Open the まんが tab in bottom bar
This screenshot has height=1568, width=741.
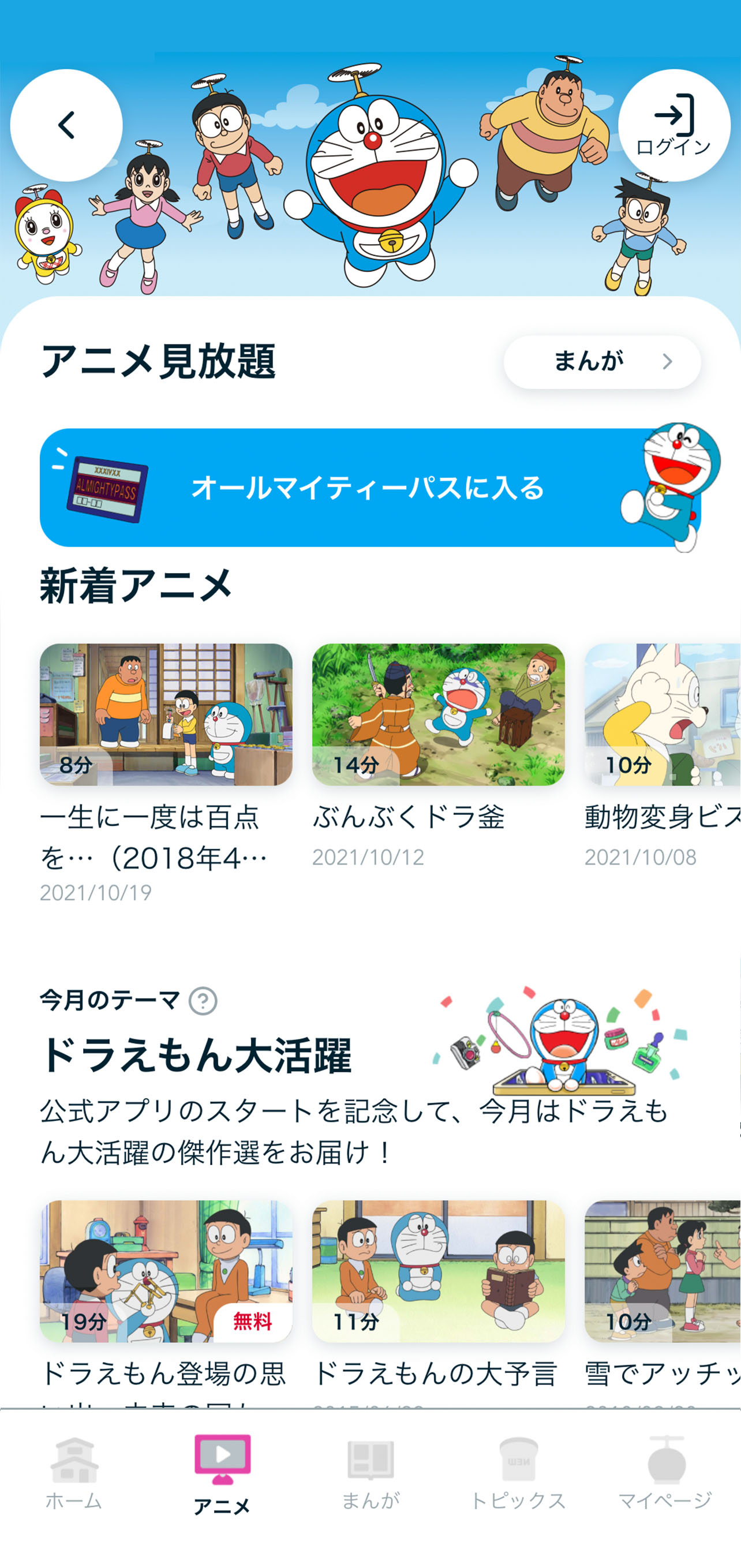370,1473
